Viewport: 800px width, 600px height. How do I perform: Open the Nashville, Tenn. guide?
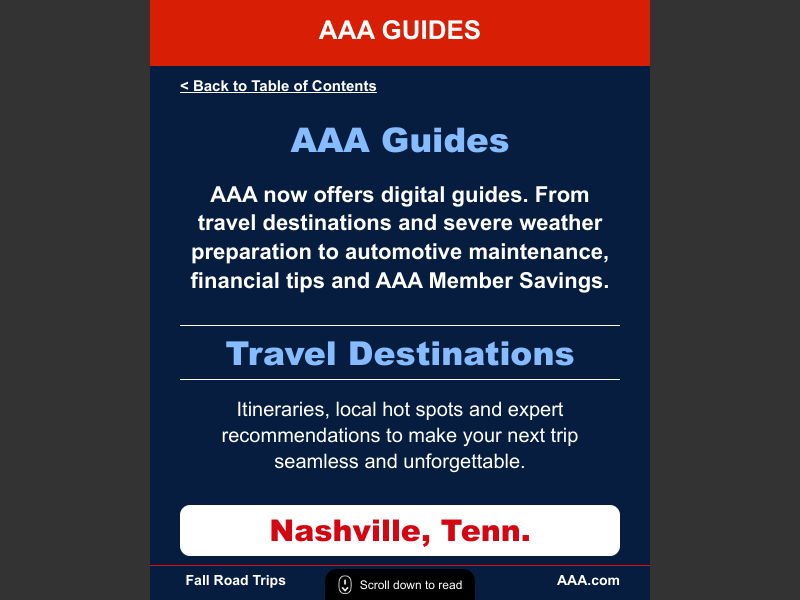coord(400,530)
